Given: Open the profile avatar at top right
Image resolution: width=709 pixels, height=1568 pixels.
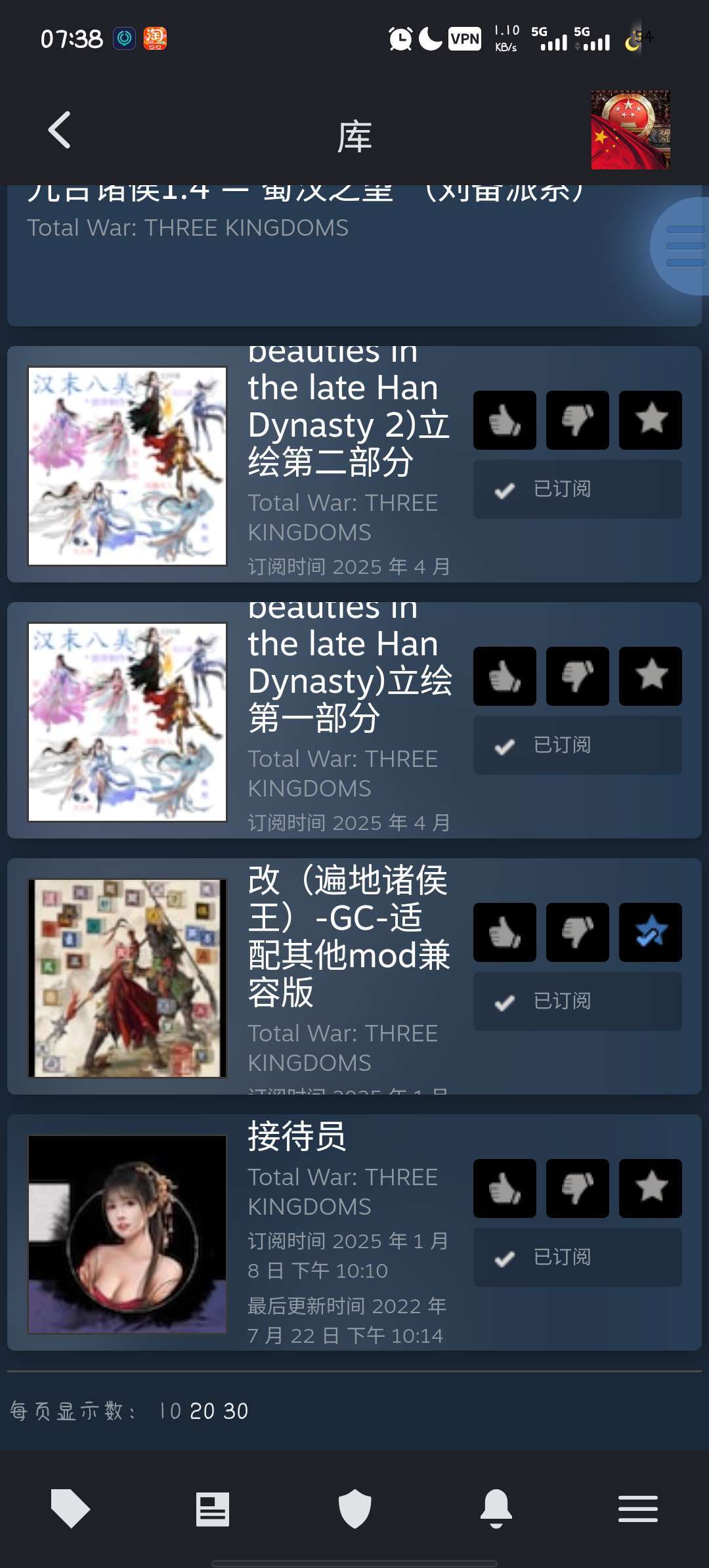Looking at the screenshot, I should tap(630, 130).
